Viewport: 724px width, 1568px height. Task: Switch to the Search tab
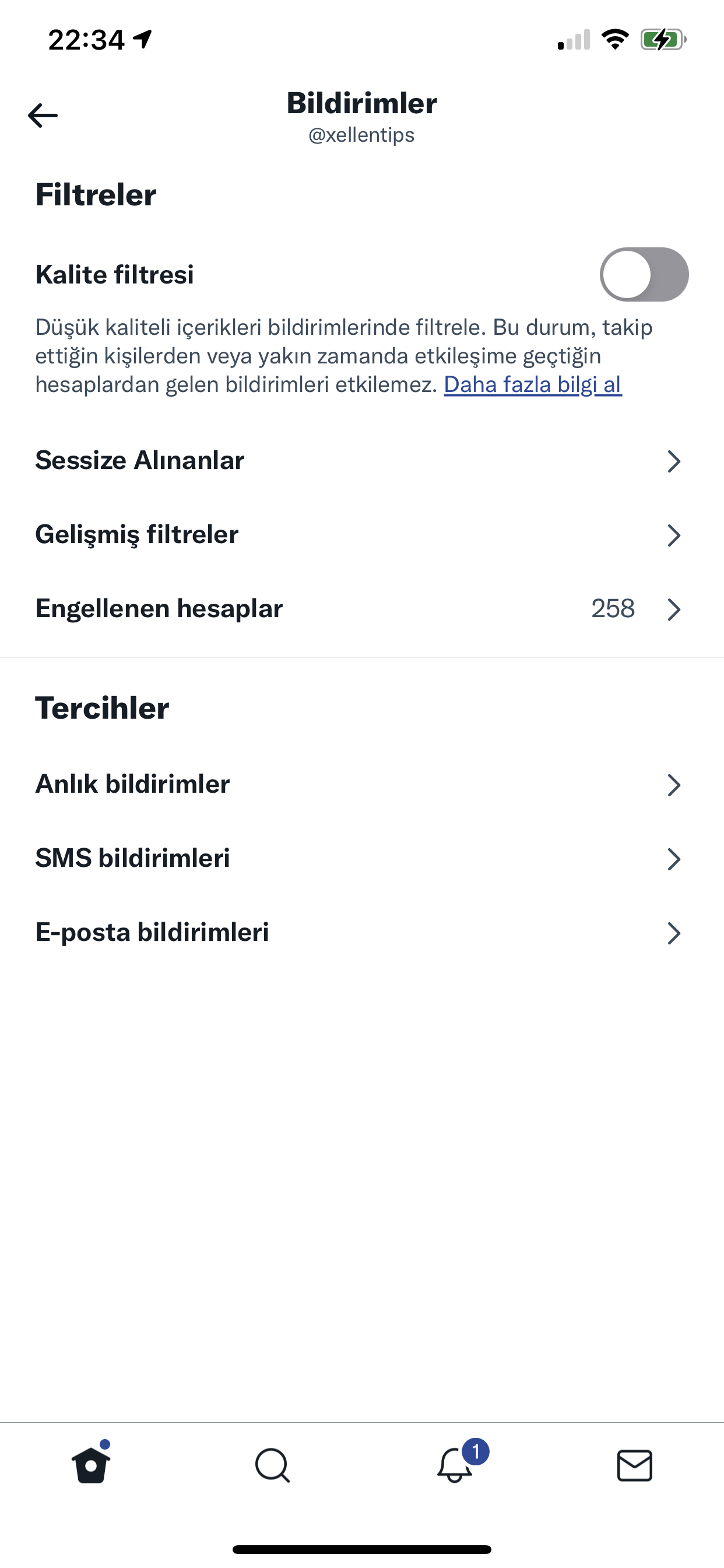[x=272, y=1465]
